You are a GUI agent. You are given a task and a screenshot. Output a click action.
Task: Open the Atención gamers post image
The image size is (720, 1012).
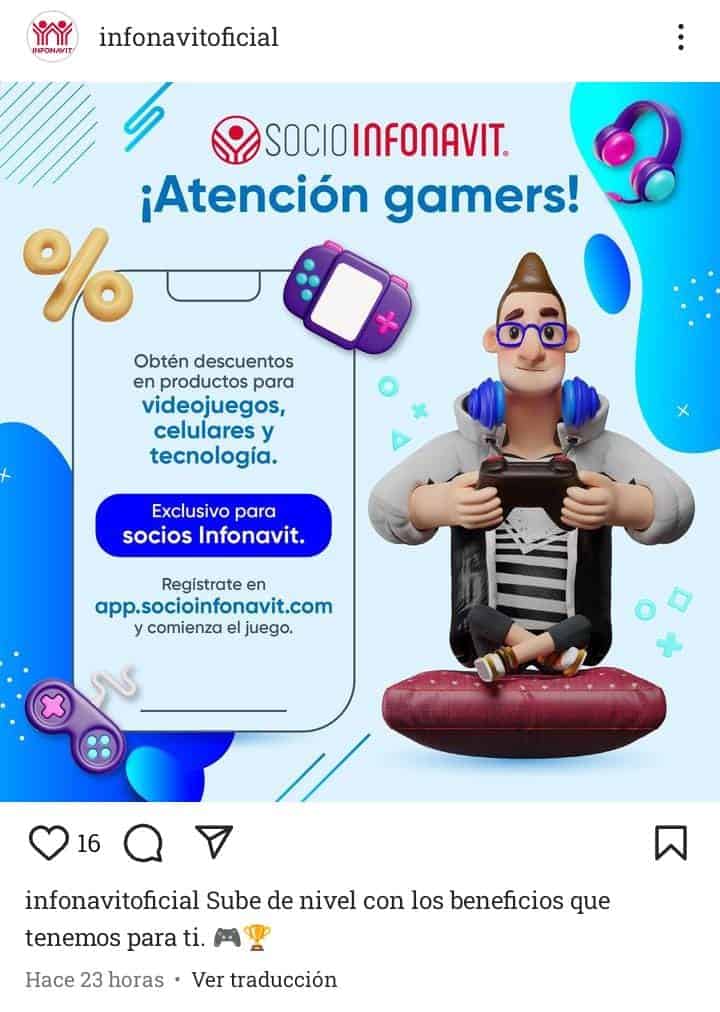click(360, 440)
